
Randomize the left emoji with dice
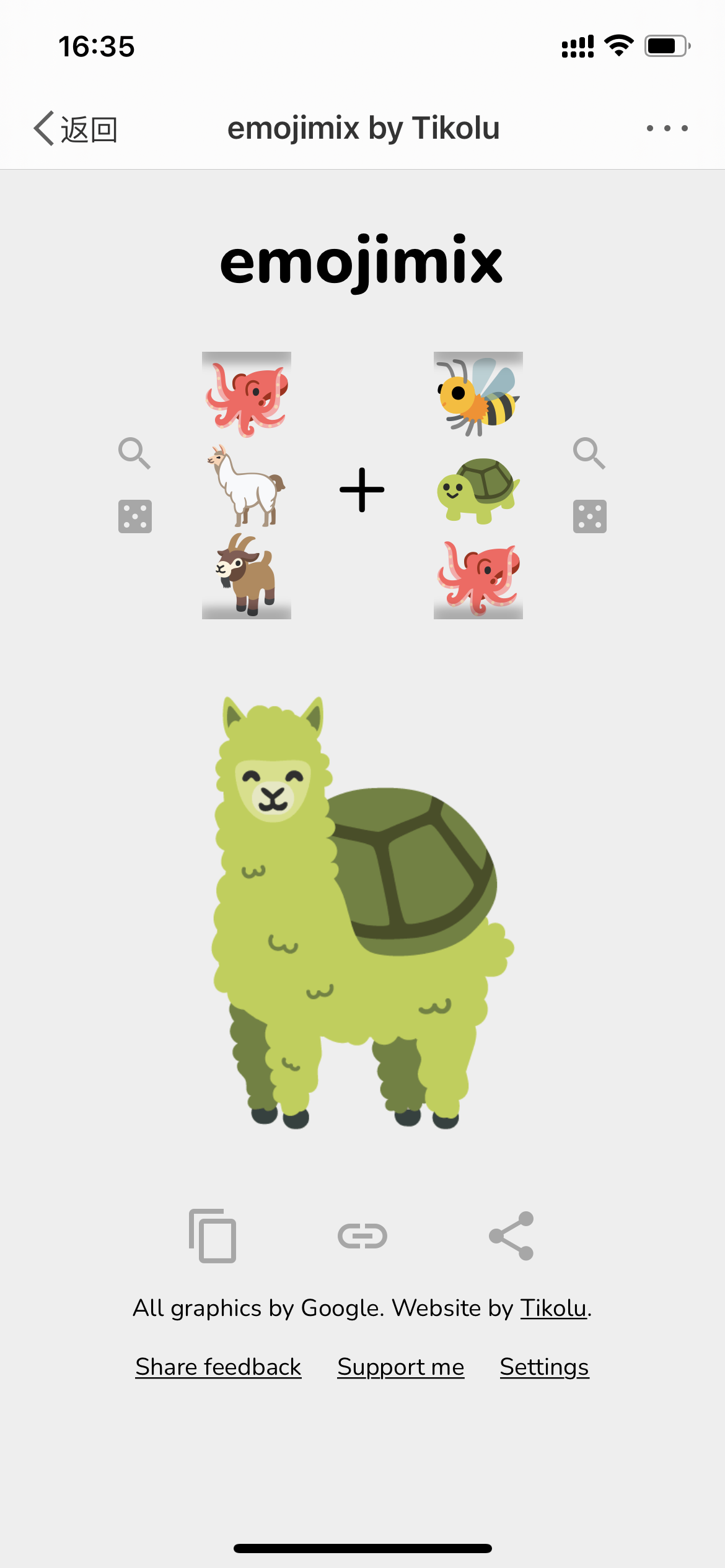click(135, 516)
